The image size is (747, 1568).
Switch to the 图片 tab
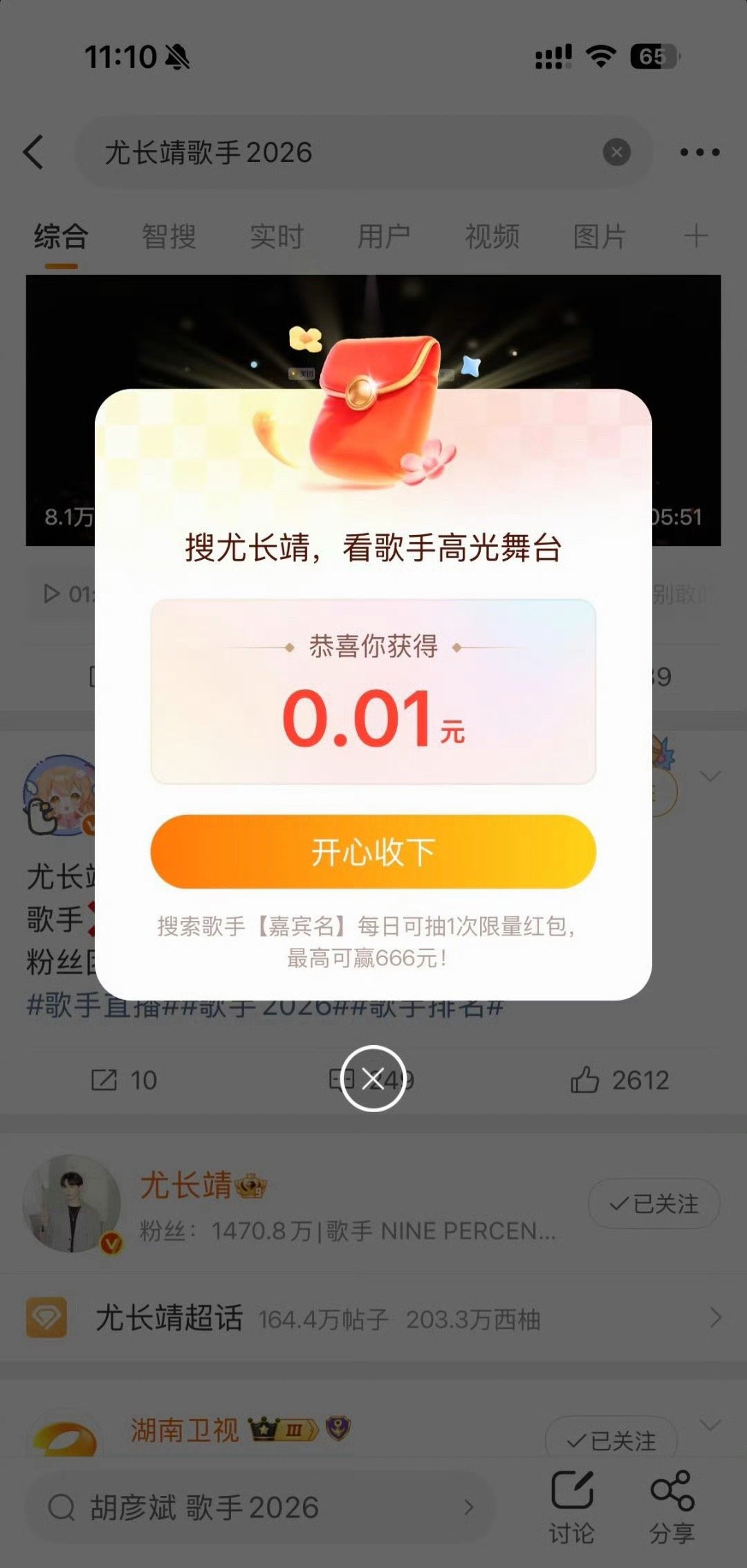[x=599, y=237]
